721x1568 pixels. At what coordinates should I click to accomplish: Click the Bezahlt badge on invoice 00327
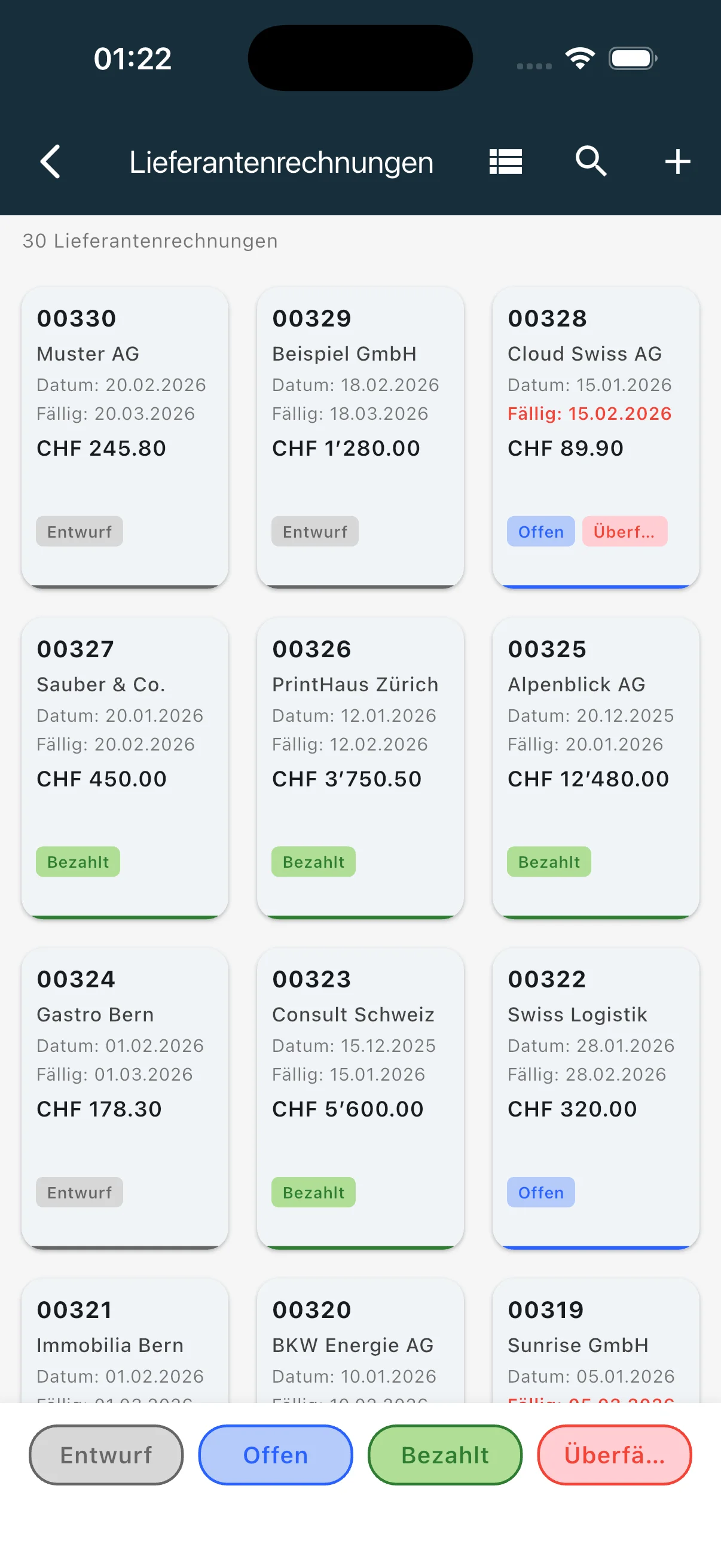pos(77,861)
